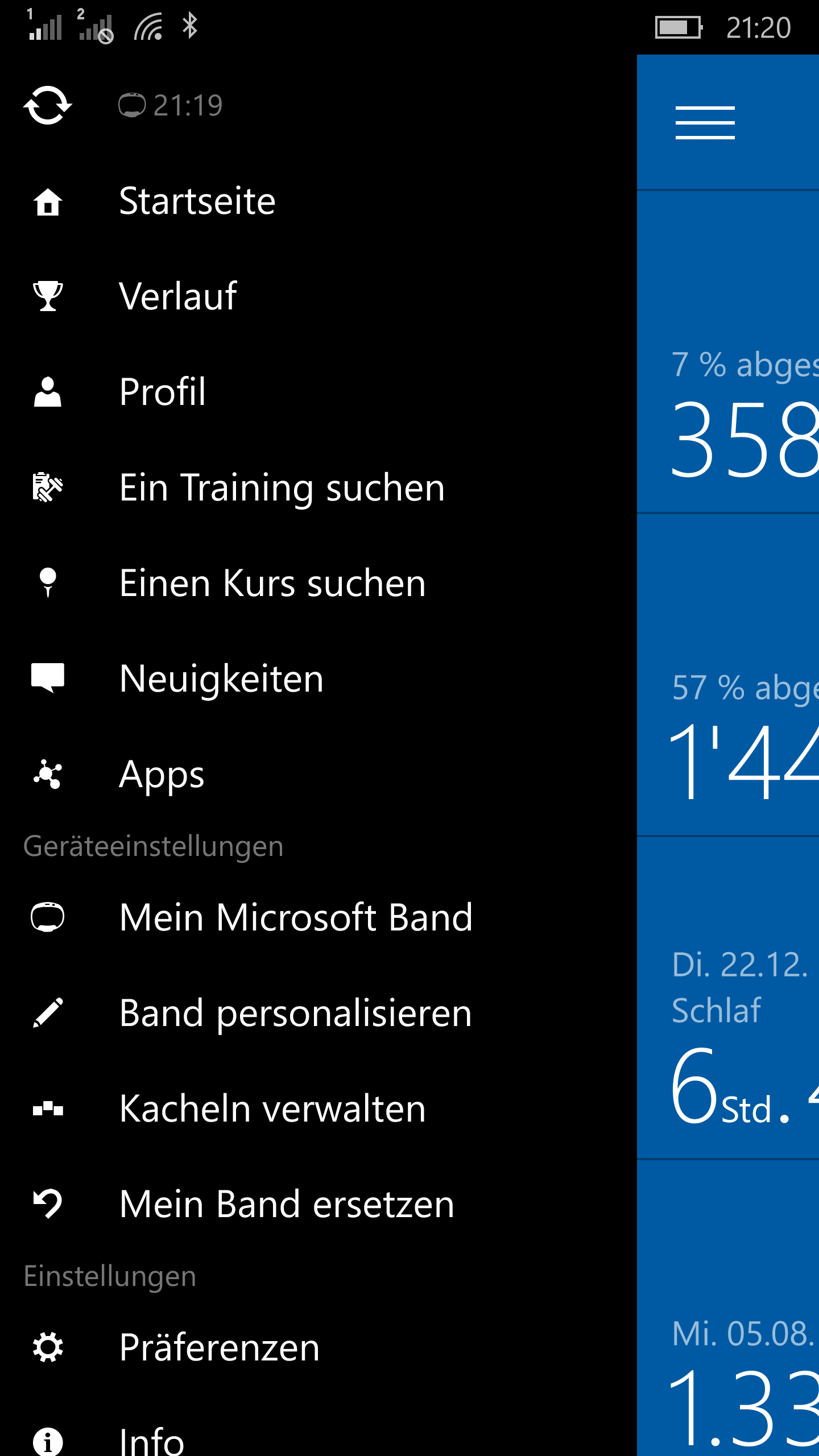Open the Schlaf tile from Di. 22.12.
Viewport: 819px width, 1456px height.
pyautogui.click(x=728, y=998)
